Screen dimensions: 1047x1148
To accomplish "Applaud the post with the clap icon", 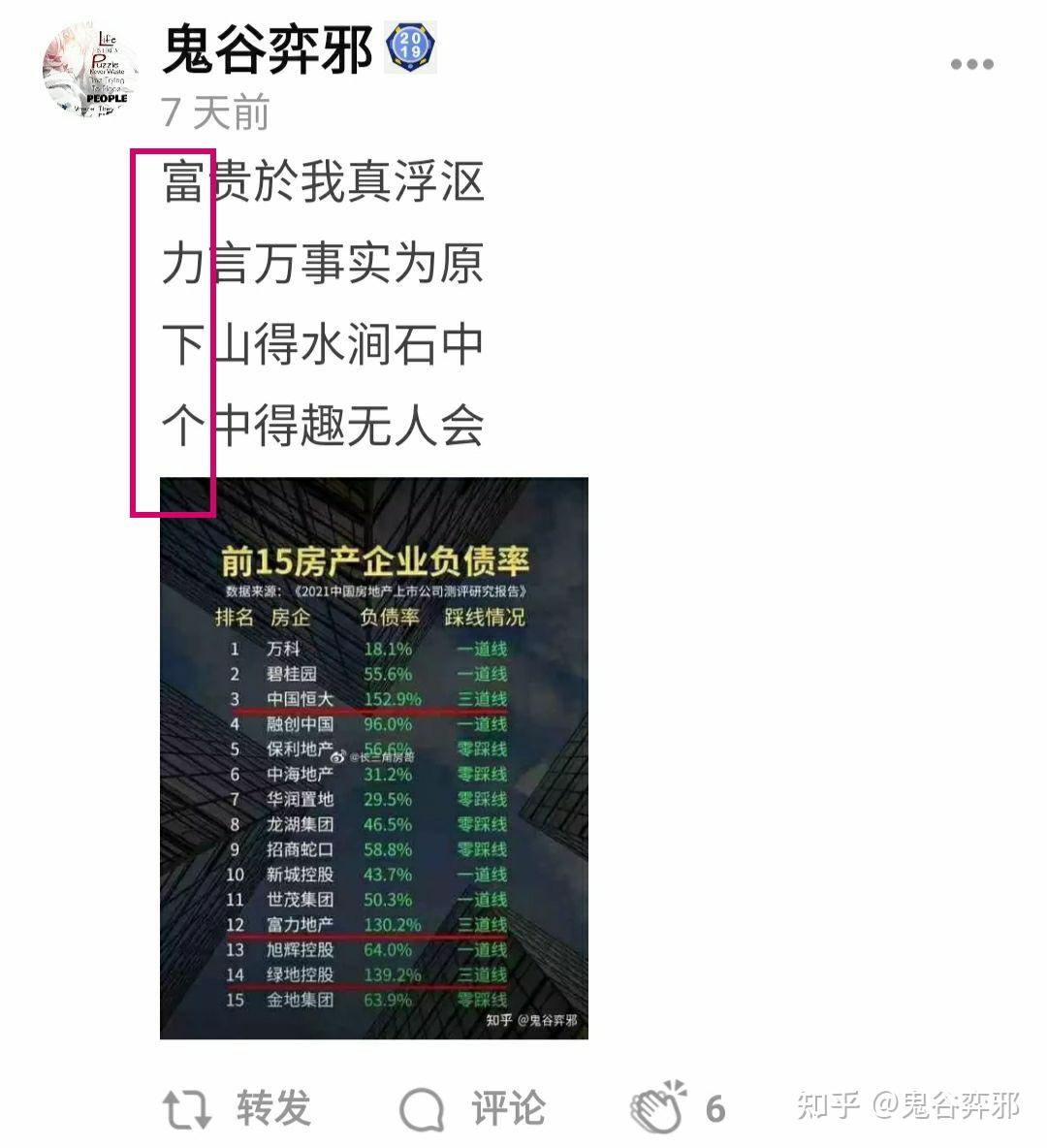I will click(659, 1106).
